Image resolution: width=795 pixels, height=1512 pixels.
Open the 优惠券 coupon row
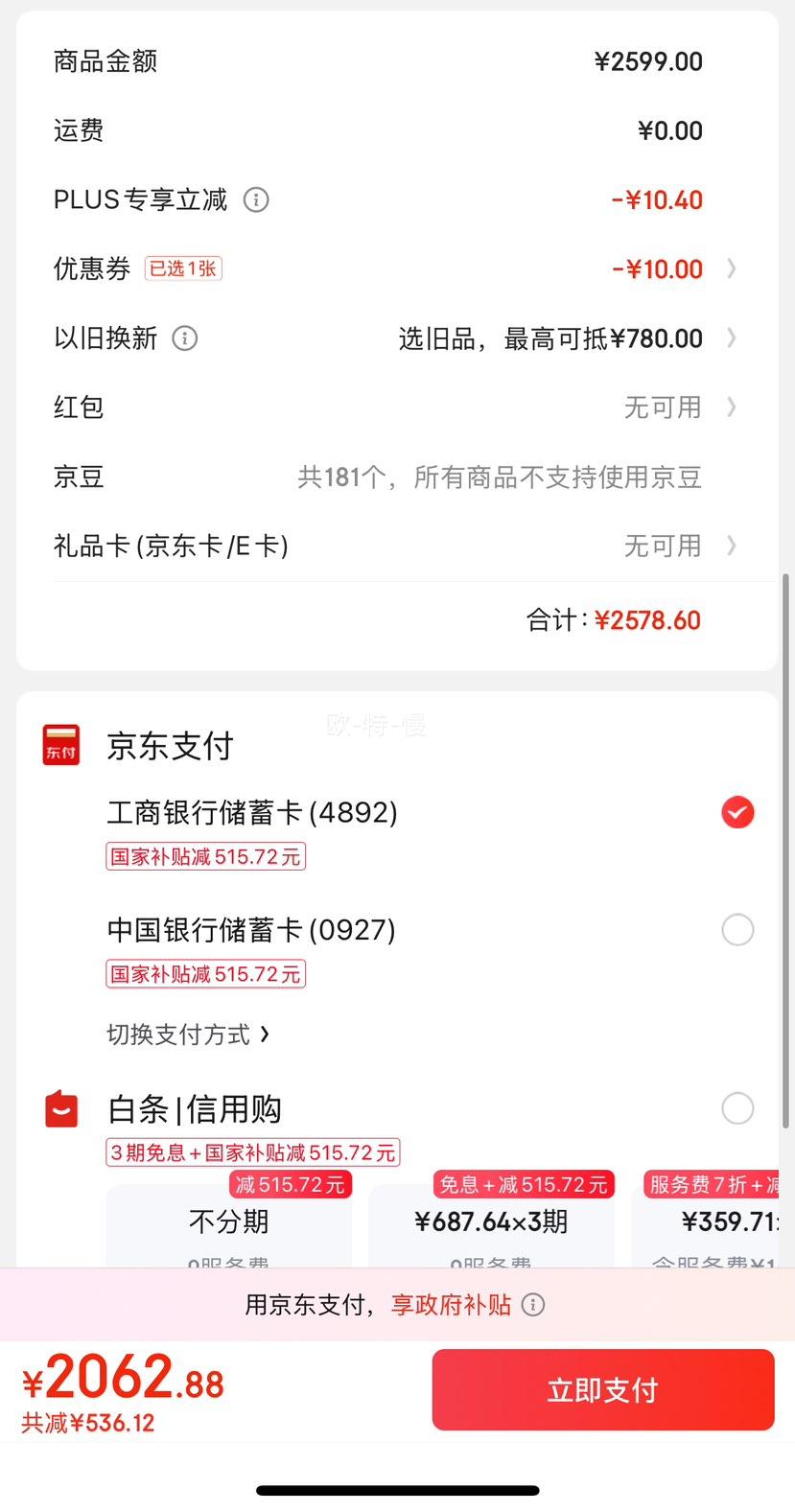click(396, 268)
